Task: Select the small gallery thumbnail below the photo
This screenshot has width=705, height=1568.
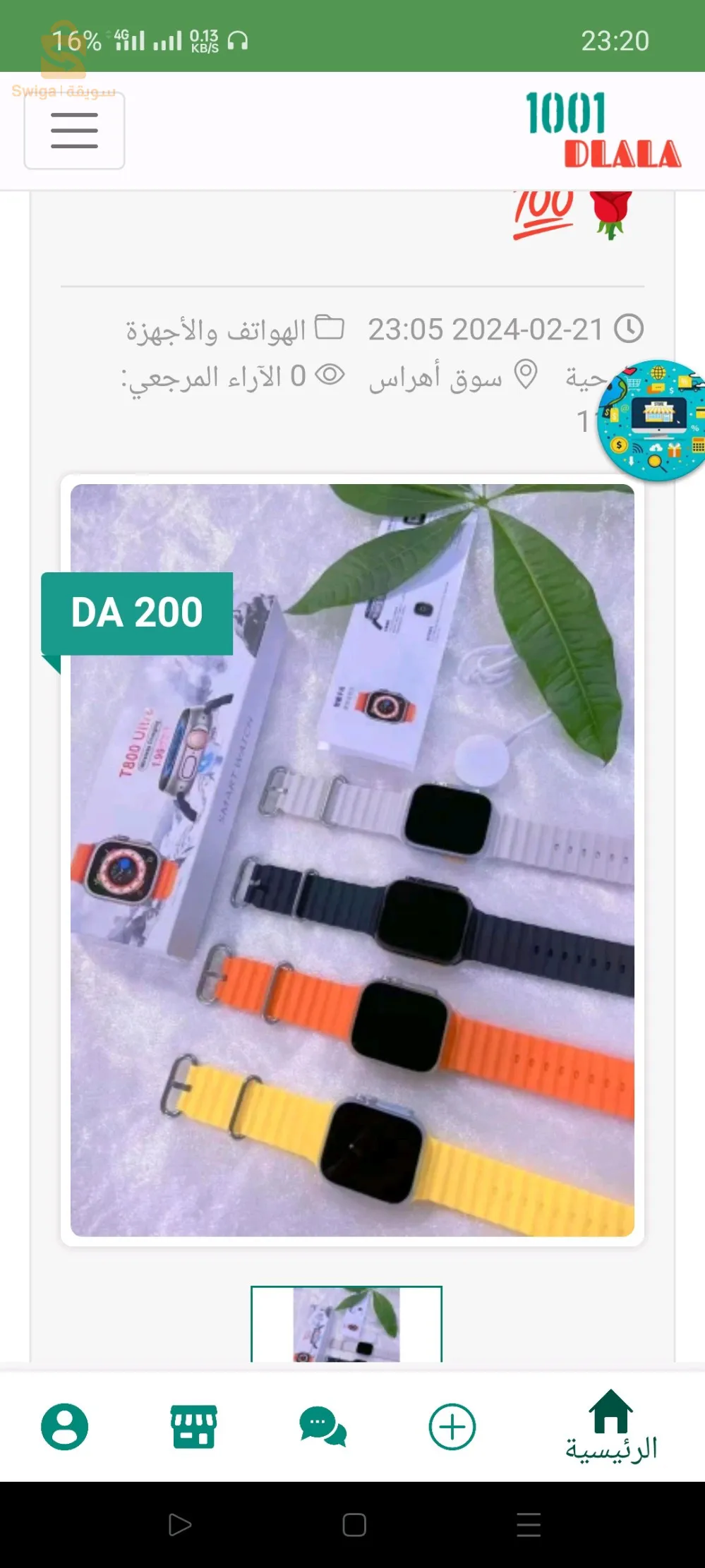Action: [x=347, y=1324]
